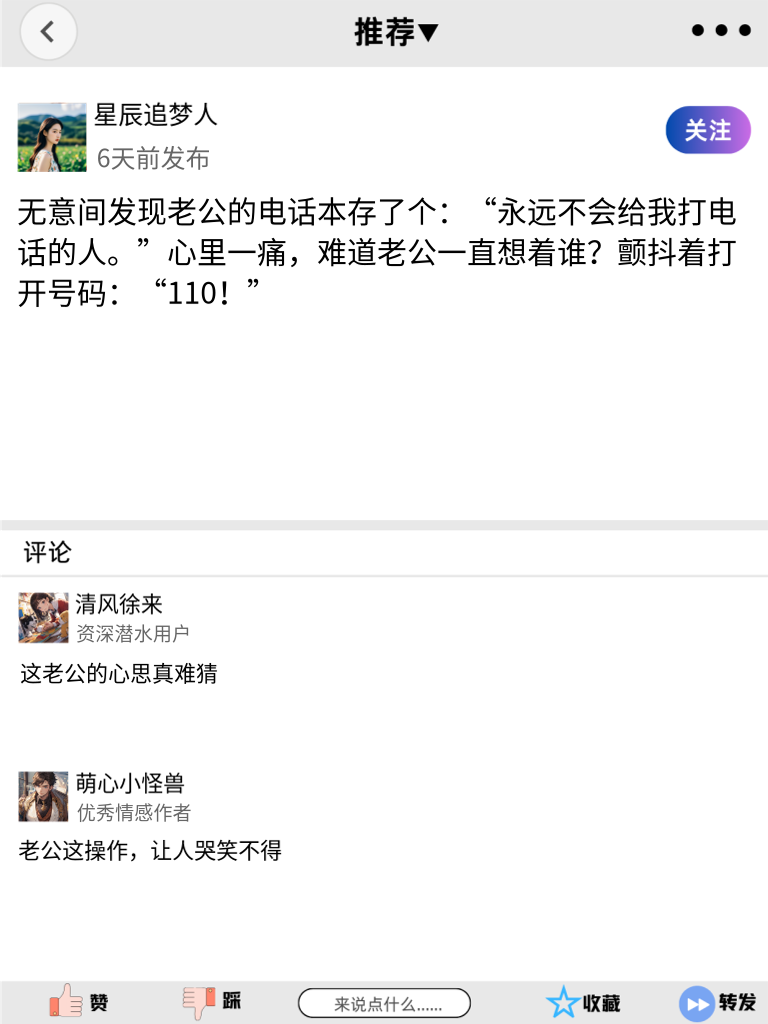The width and height of the screenshot is (768, 1024).
Task: Favorite the post via the star icon
Action: click(x=565, y=1000)
